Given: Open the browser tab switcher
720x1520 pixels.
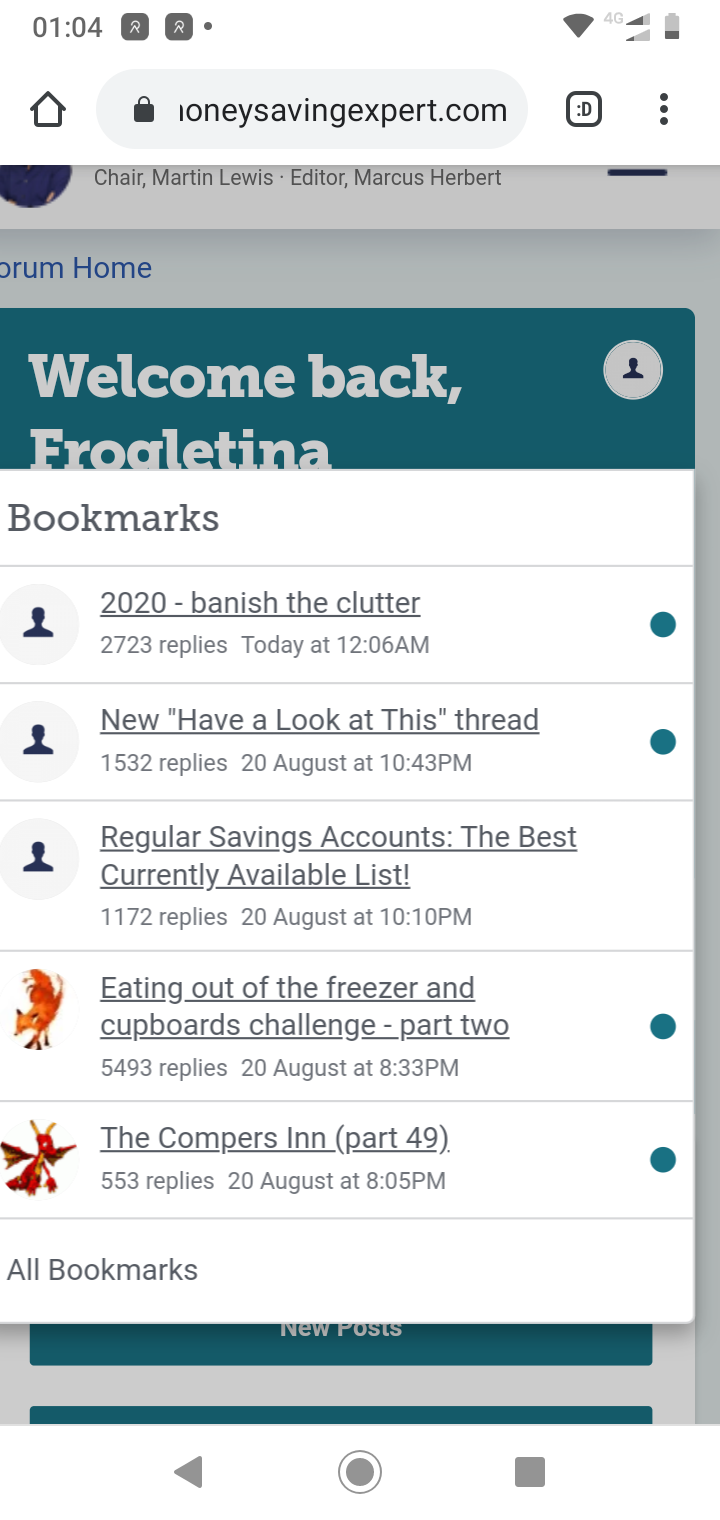Looking at the screenshot, I should point(584,109).
